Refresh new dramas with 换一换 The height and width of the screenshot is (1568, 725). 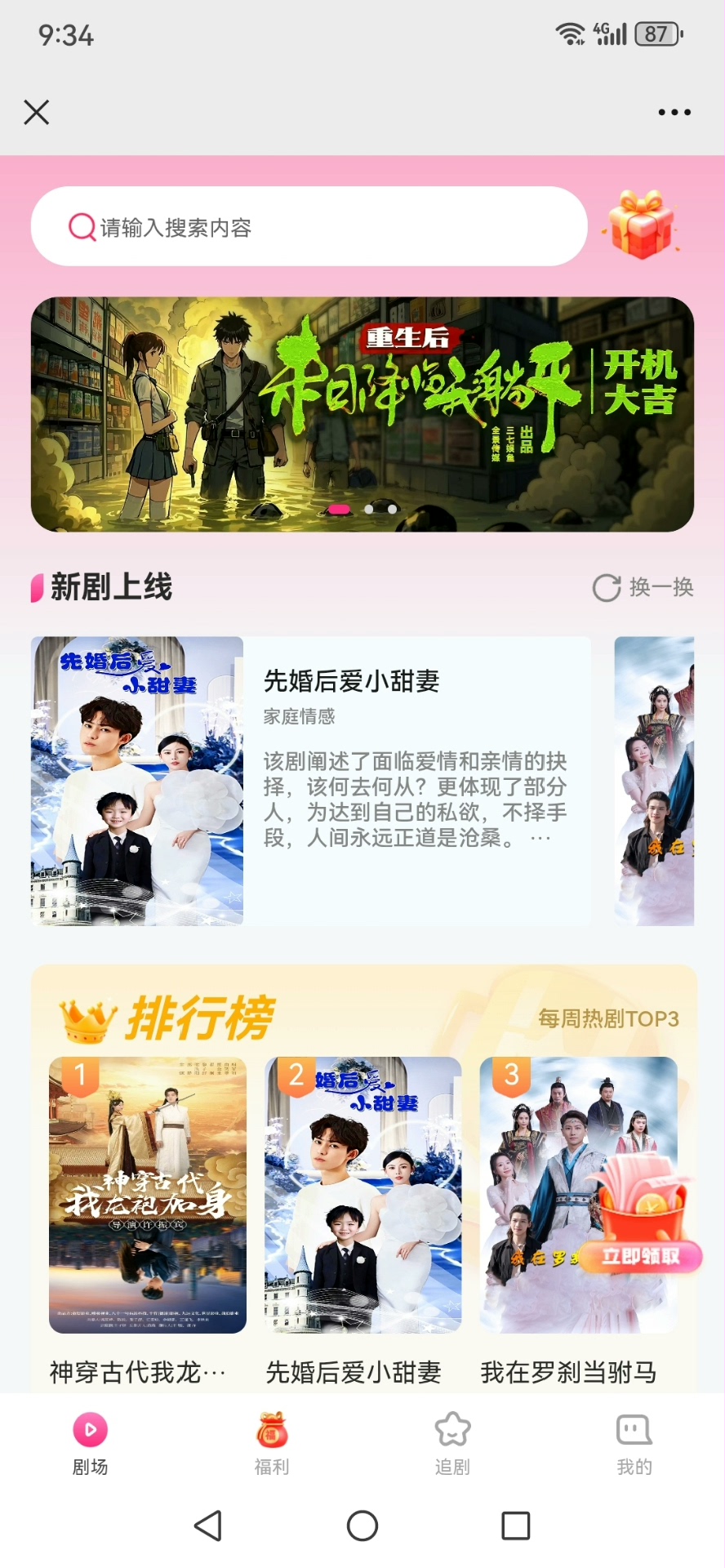click(643, 587)
